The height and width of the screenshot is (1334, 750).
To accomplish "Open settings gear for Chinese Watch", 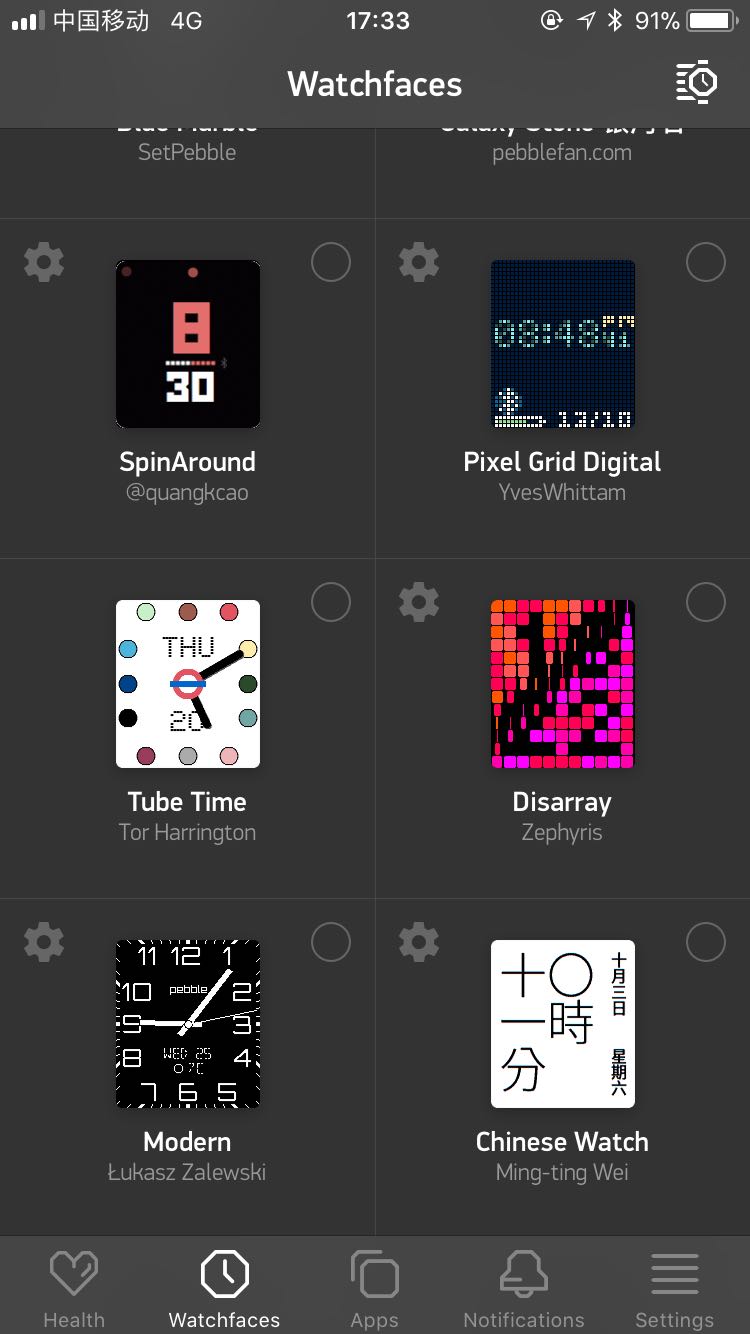I will [x=419, y=942].
